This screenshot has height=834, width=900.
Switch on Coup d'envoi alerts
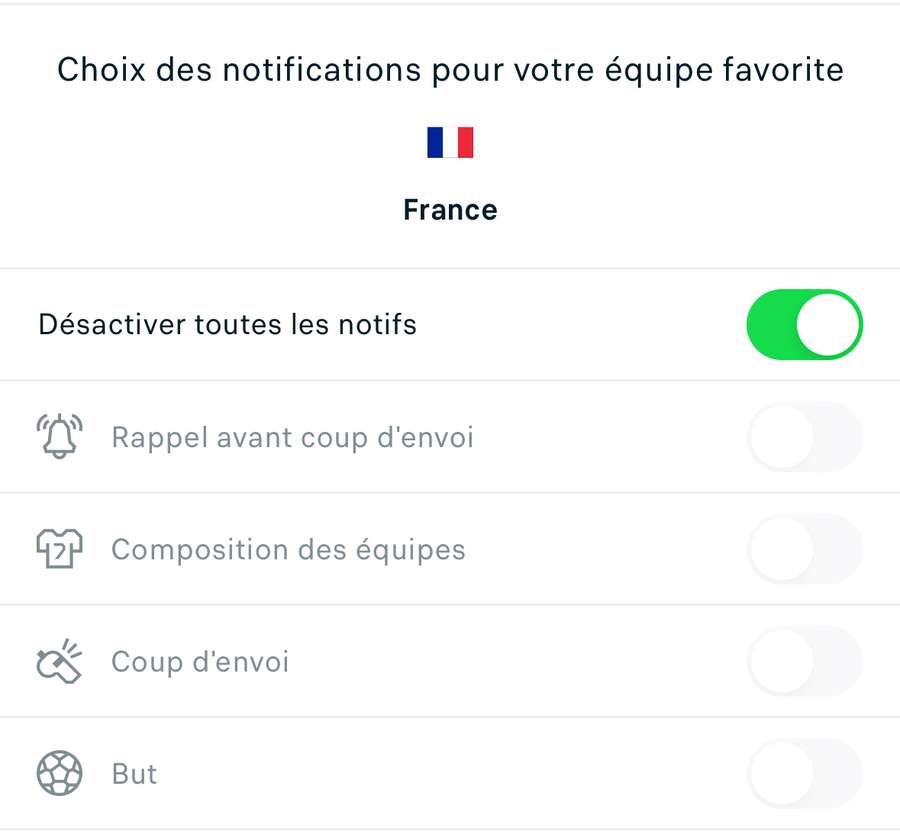(x=804, y=661)
